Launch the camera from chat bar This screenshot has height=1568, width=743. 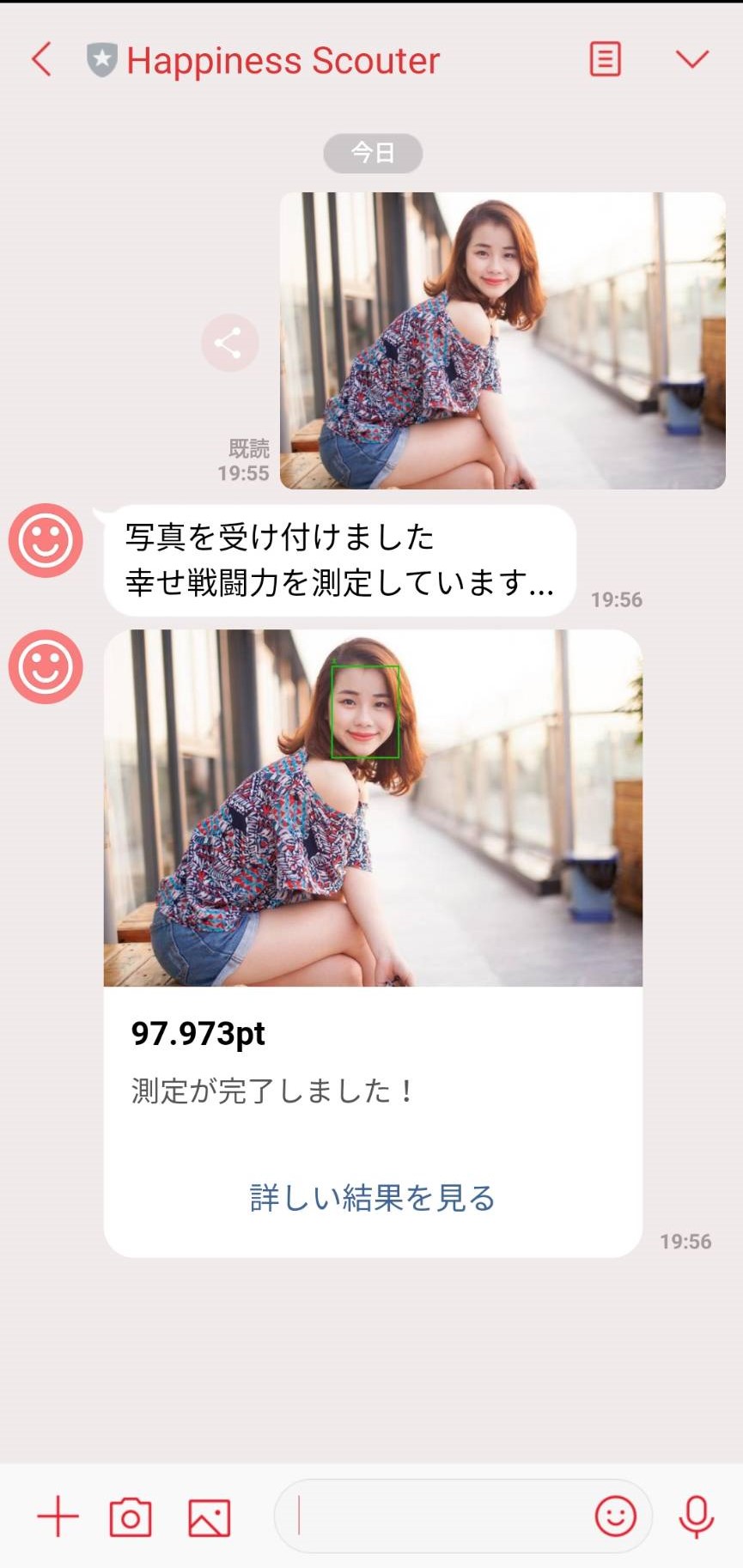[131, 1517]
